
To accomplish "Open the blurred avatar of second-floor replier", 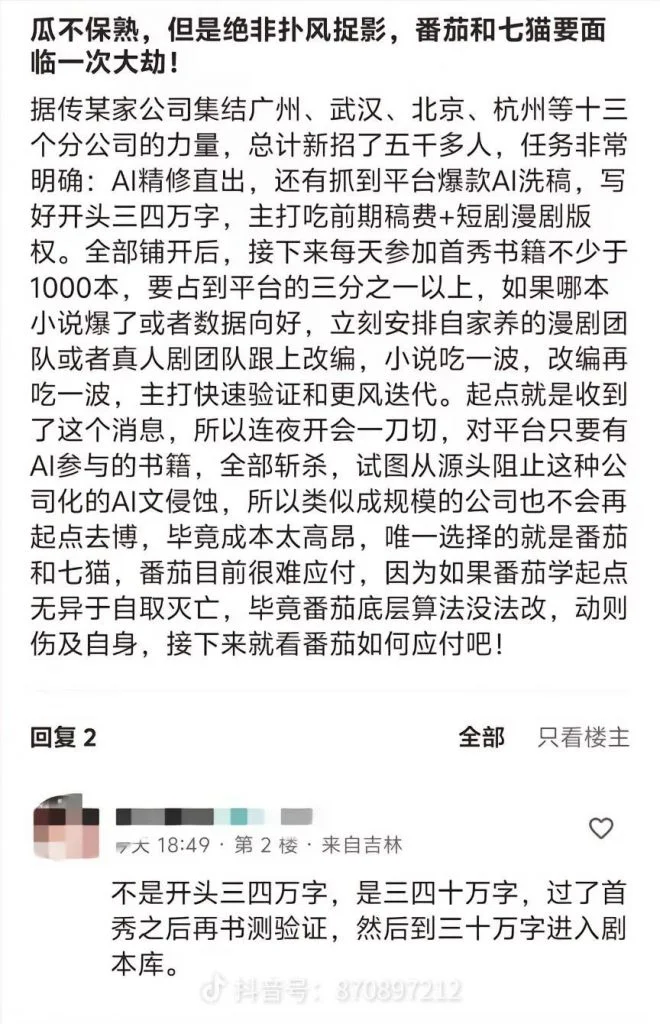I will click(x=66, y=825).
